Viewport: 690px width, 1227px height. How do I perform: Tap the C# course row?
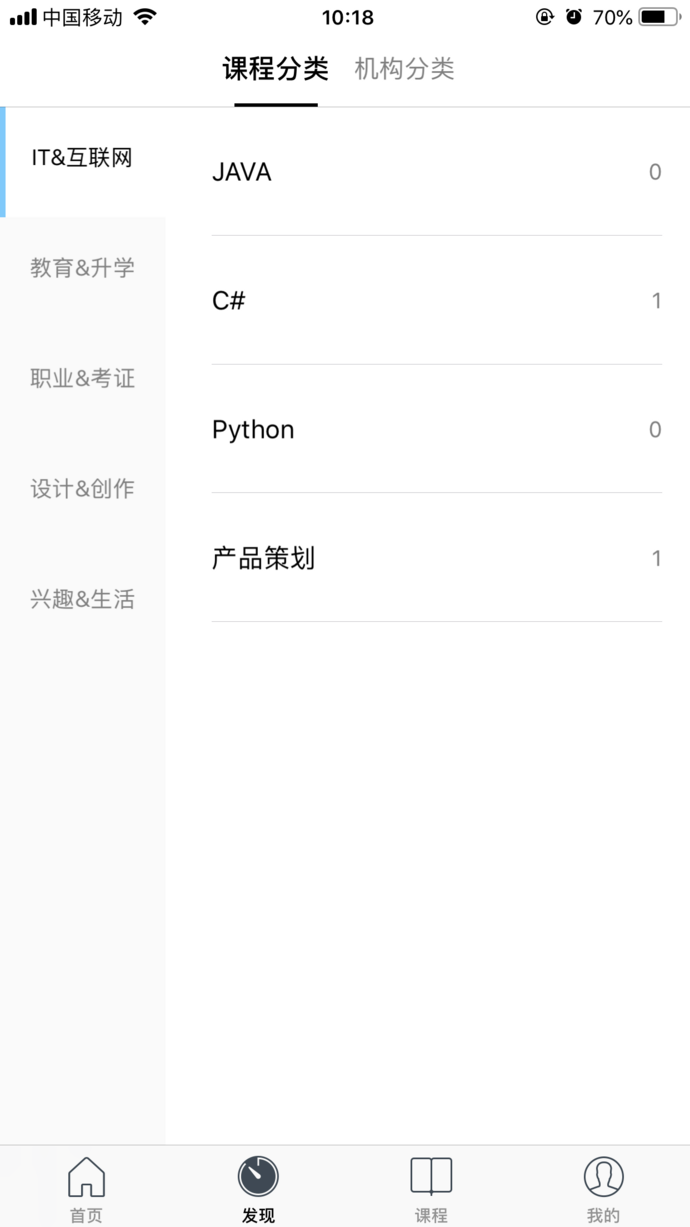click(436, 300)
